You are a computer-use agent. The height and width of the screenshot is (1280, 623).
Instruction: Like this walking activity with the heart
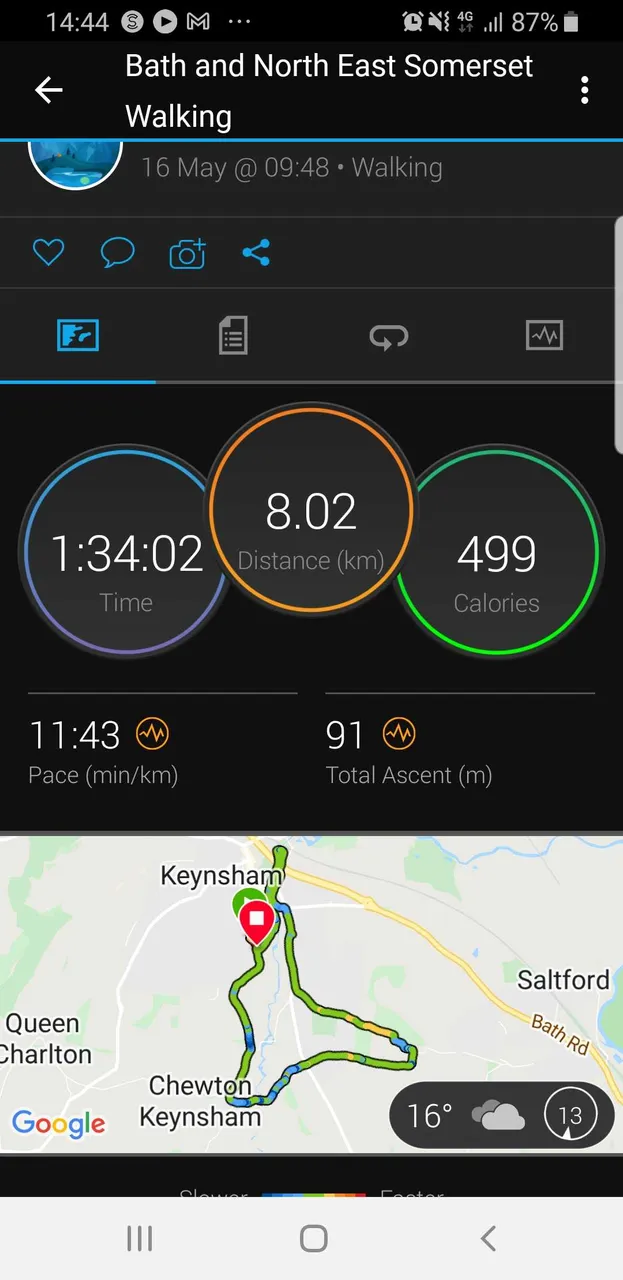[48, 252]
